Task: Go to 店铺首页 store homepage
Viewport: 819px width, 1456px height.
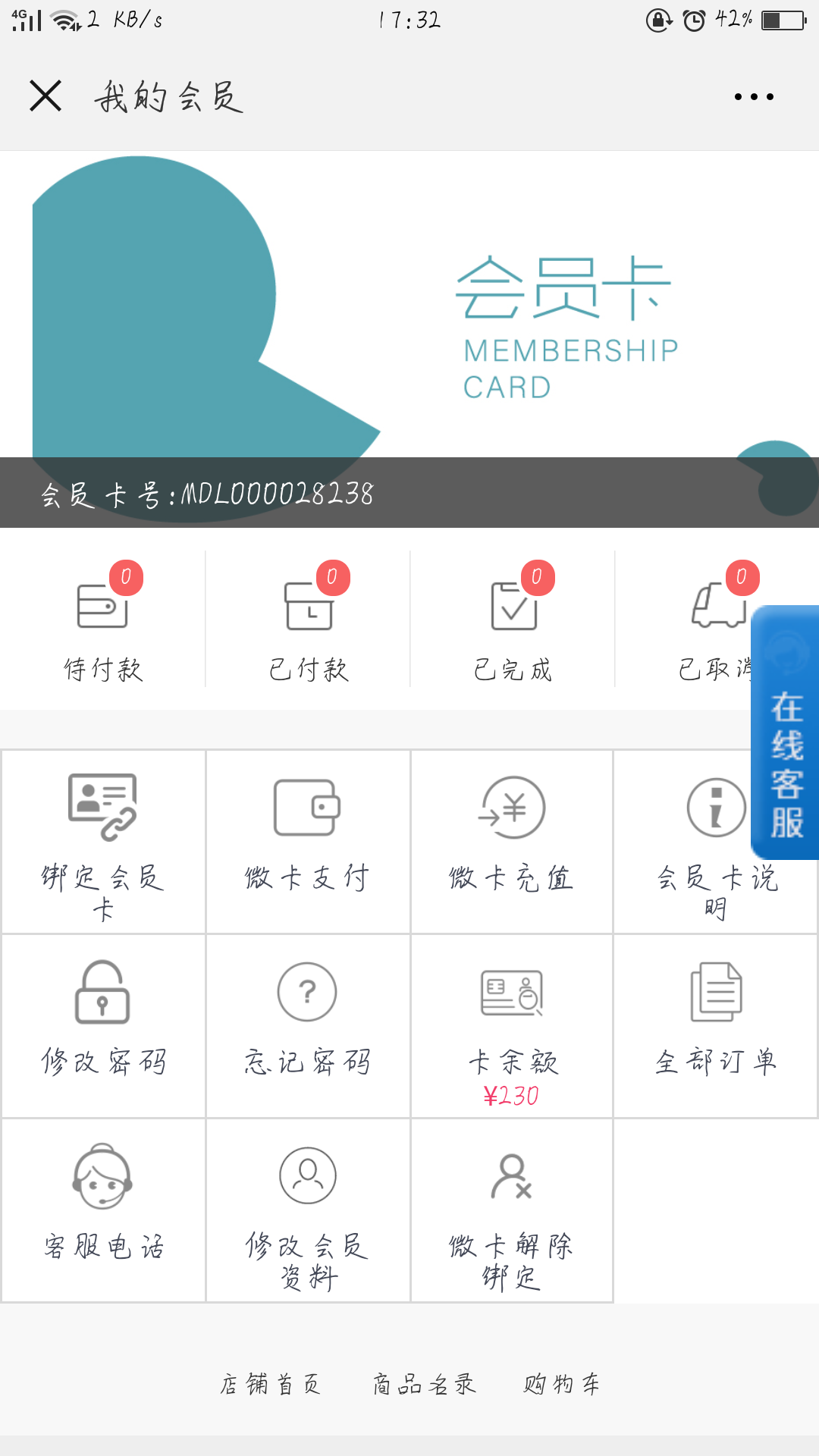Action: click(271, 1384)
